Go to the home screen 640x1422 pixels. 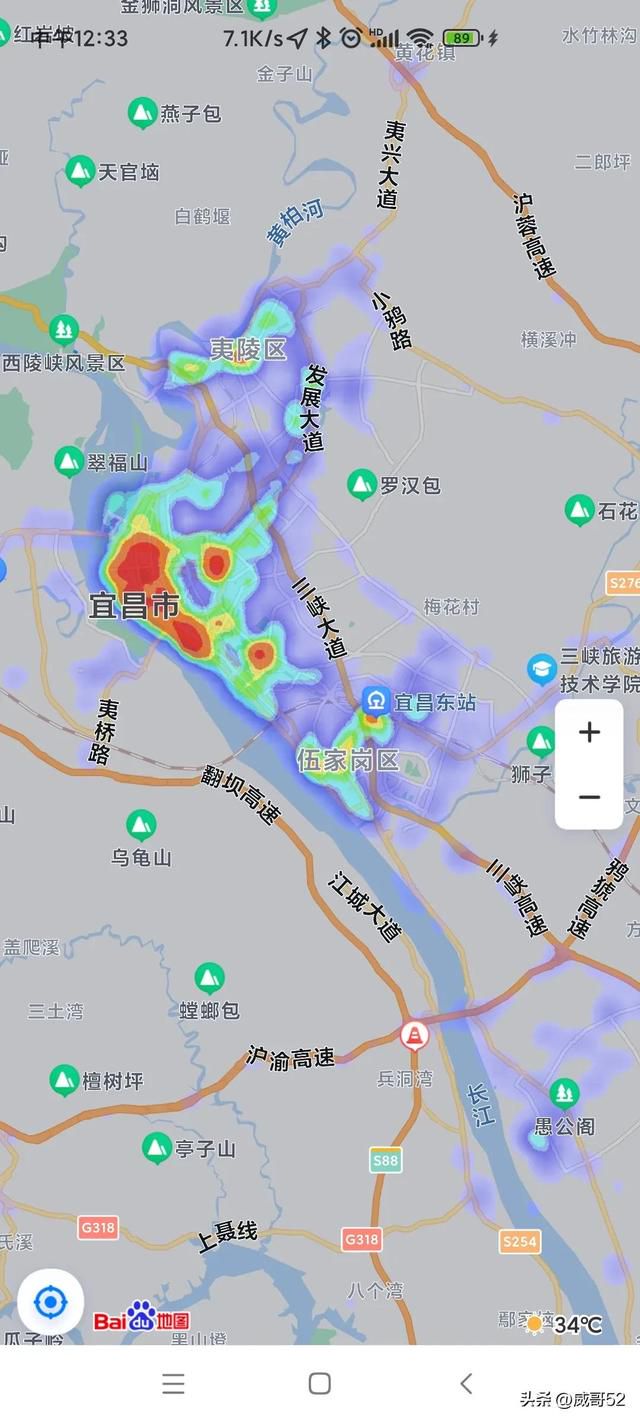click(x=320, y=1383)
